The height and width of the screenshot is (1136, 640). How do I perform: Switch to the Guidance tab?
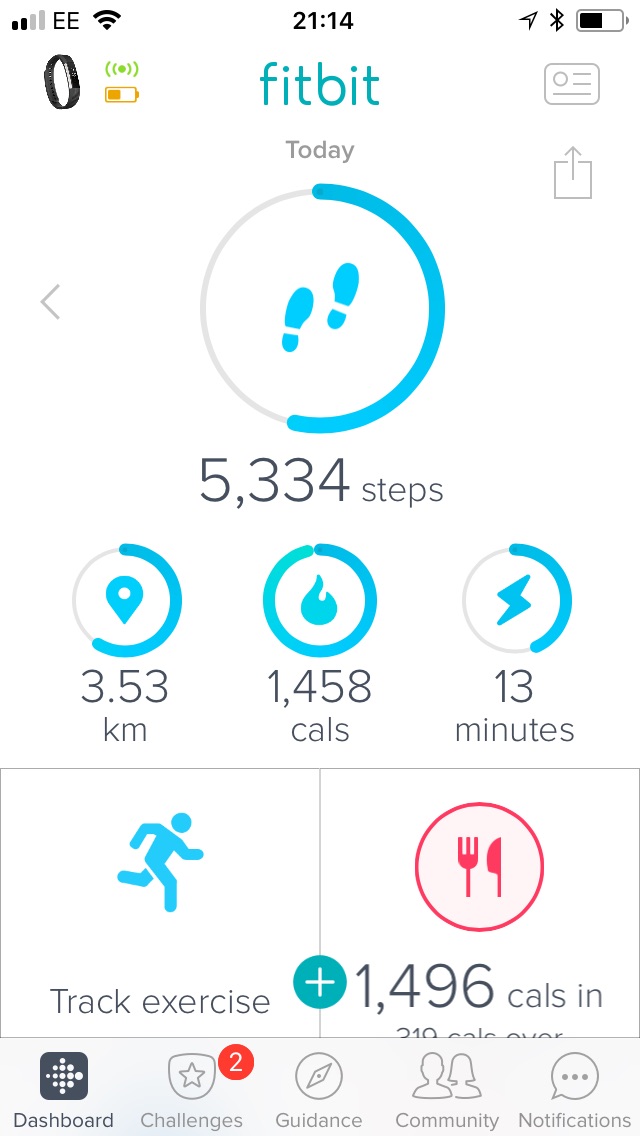pyautogui.click(x=319, y=1091)
